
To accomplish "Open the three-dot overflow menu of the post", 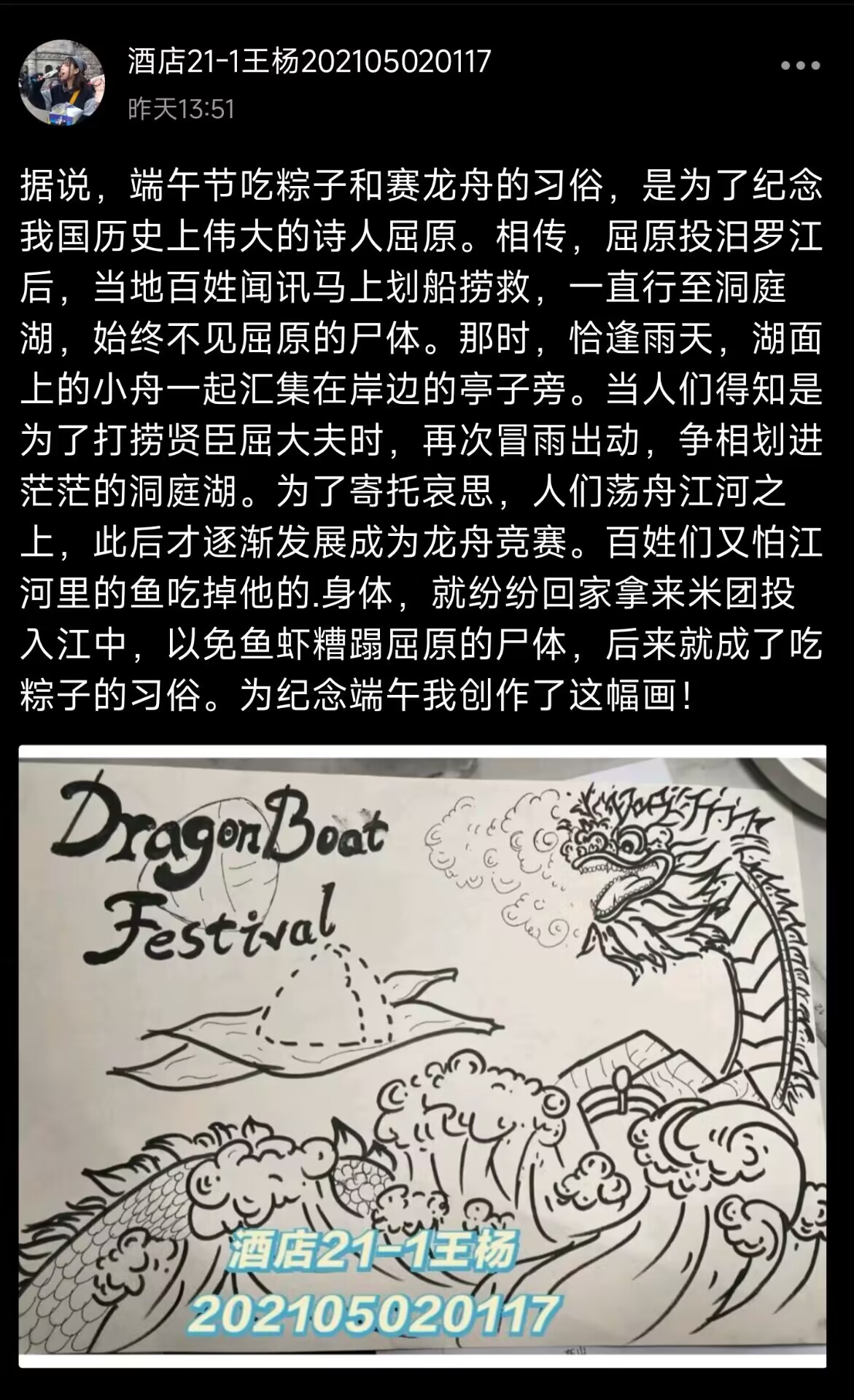I will (x=800, y=66).
